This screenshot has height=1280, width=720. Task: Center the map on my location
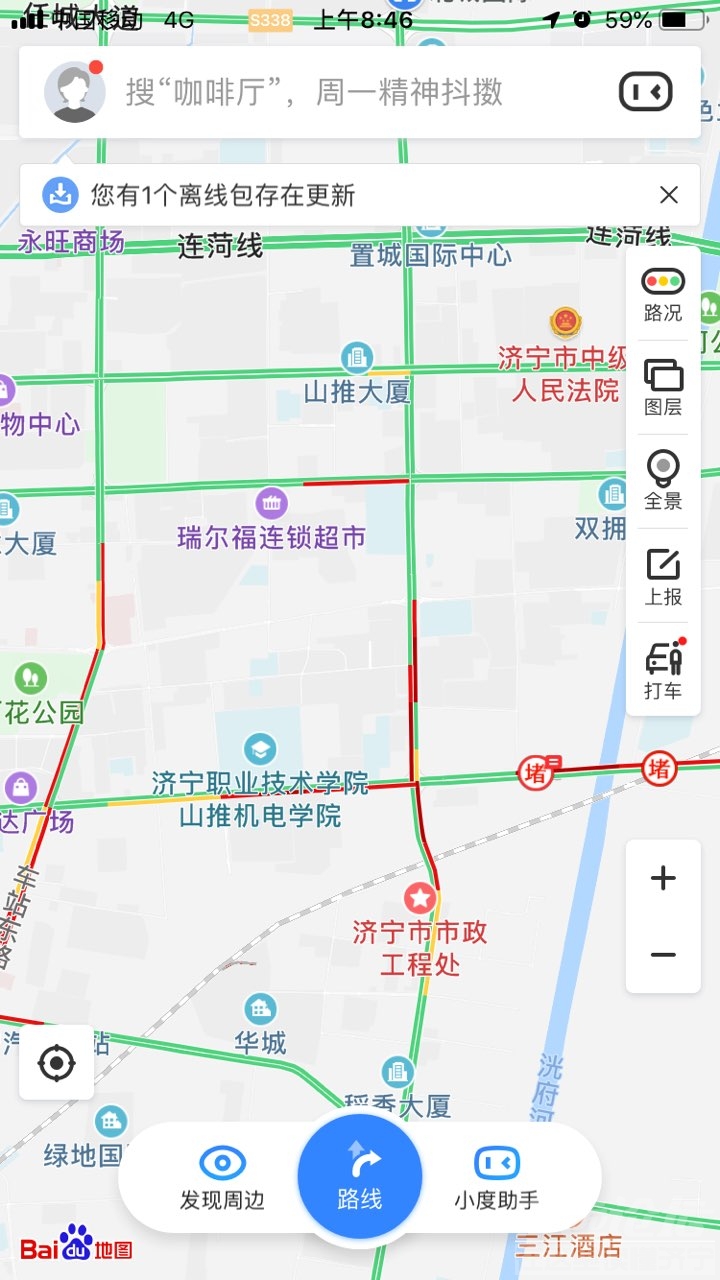pos(57,1062)
